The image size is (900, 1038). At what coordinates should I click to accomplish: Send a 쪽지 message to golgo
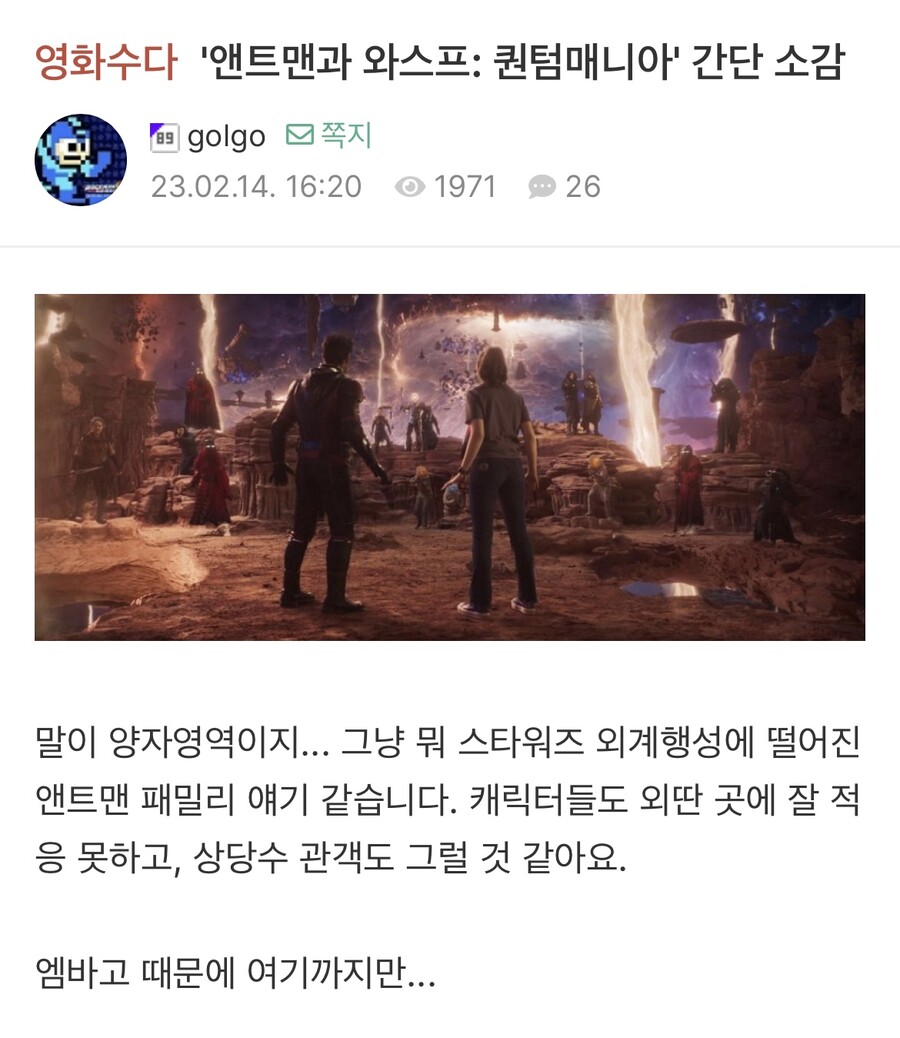tap(329, 135)
